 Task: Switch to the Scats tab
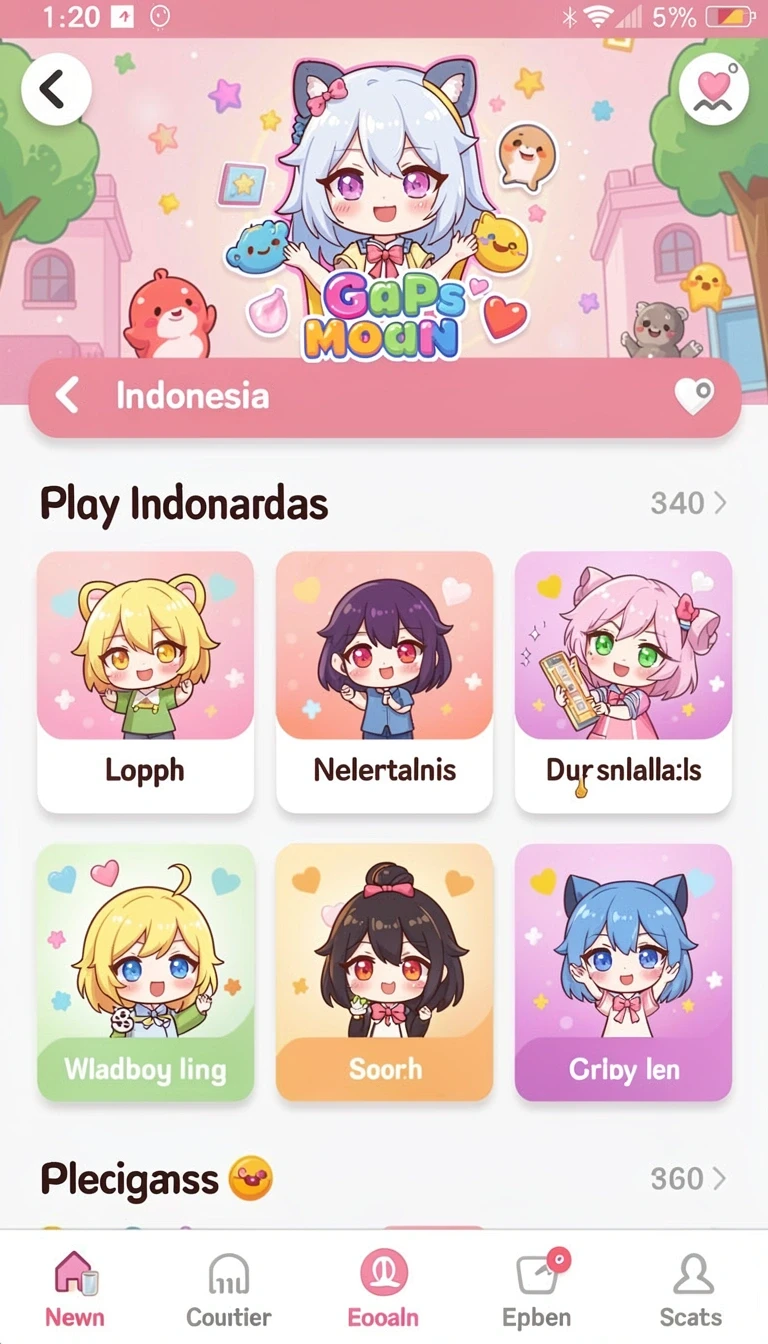[x=691, y=1288]
